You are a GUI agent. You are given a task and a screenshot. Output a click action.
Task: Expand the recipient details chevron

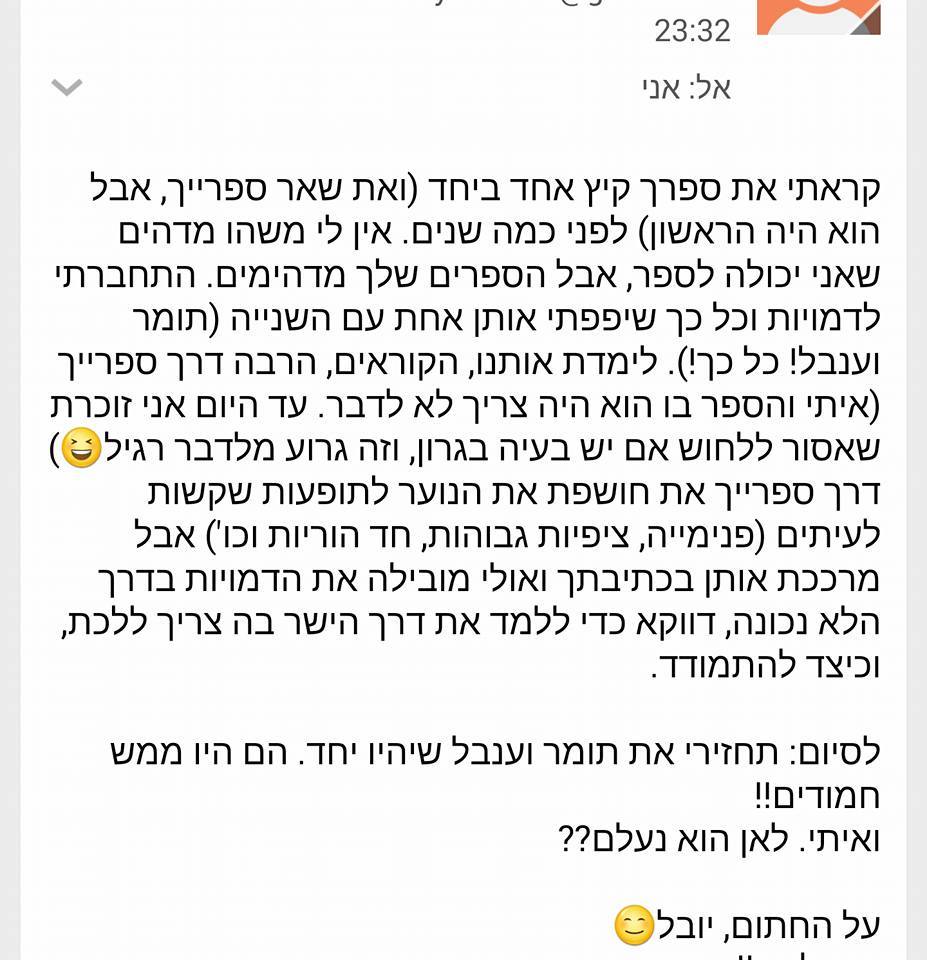click(x=67, y=88)
